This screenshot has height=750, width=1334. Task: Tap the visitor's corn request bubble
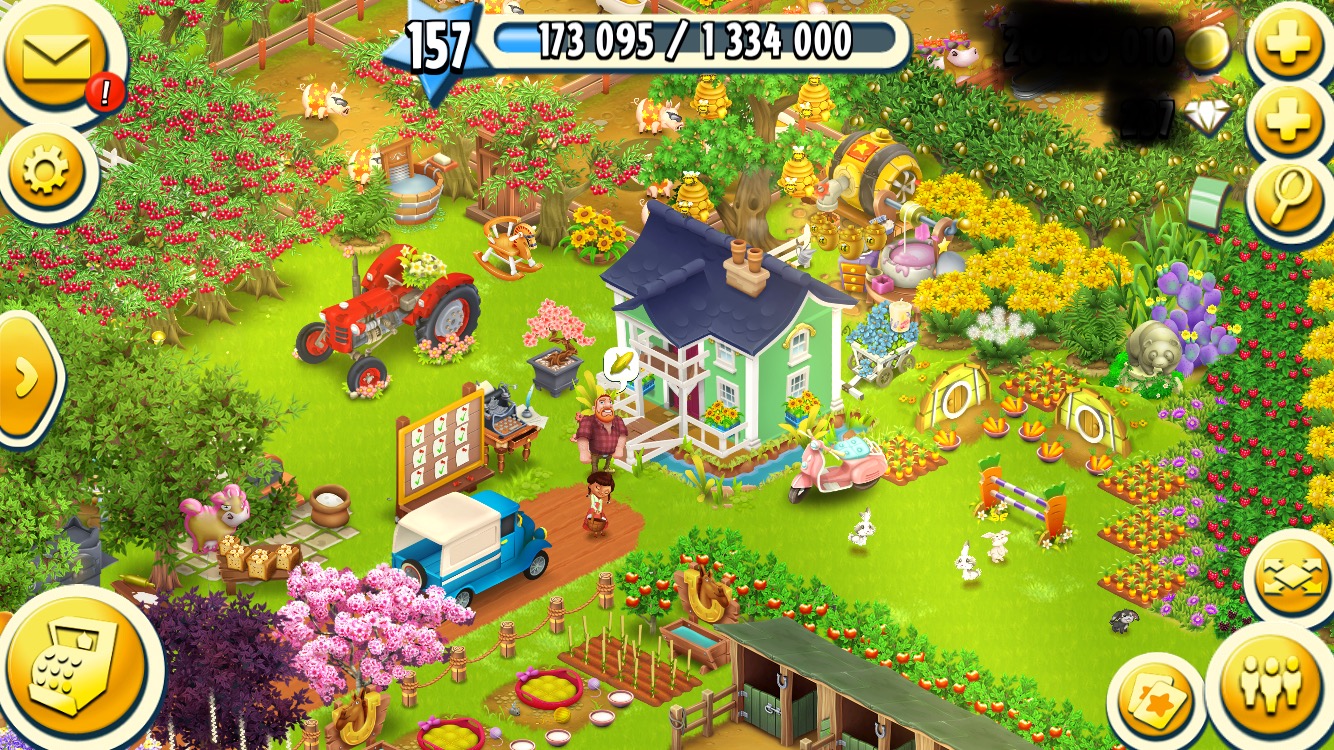tap(620, 362)
